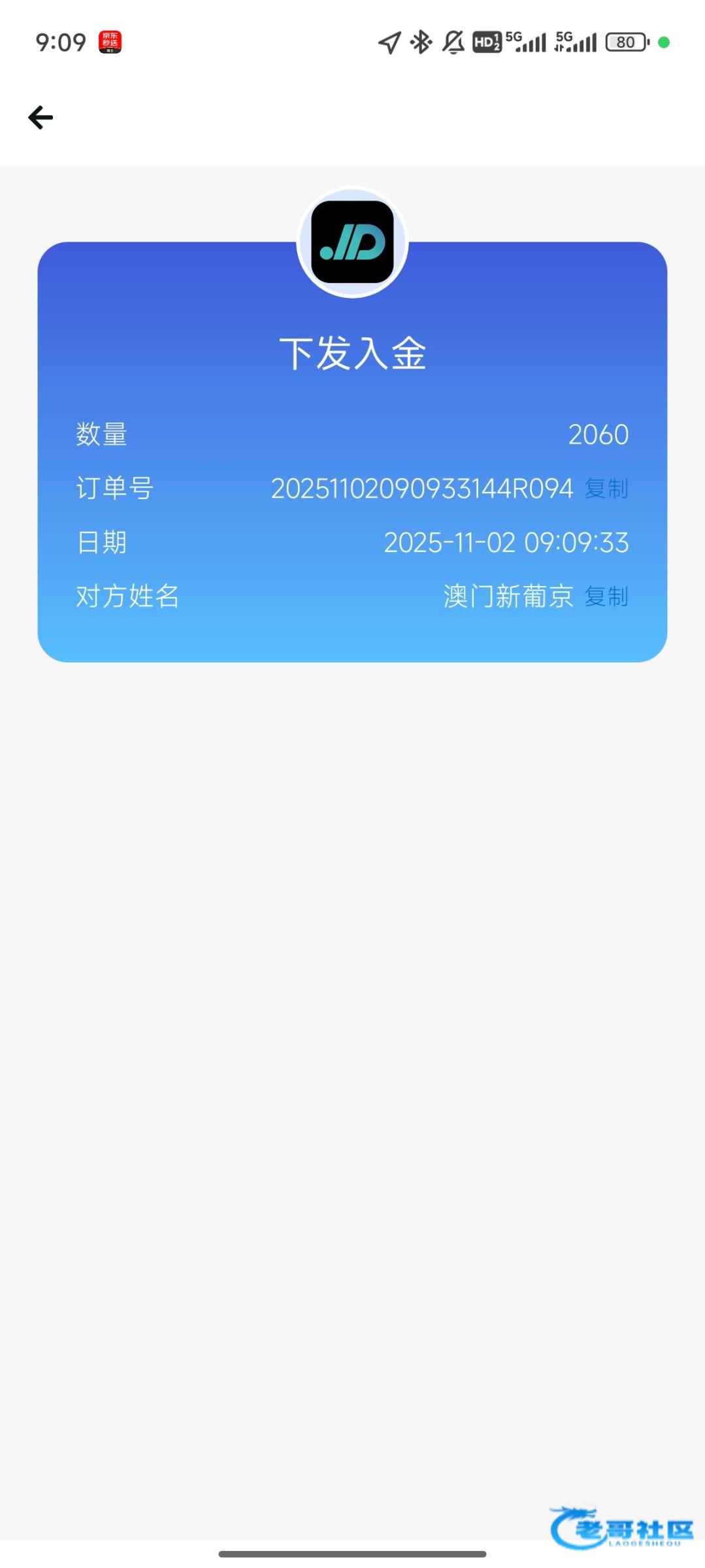Go back using the top-left arrow
Viewport: 705px width, 1568px height.
point(41,118)
